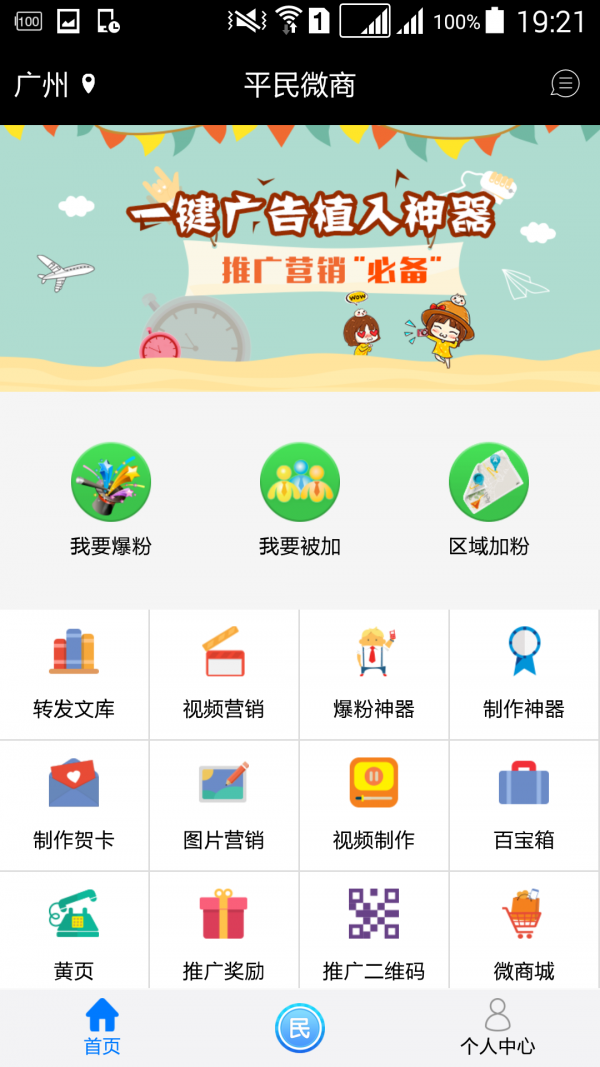The width and height of the screenshot is (600, 1067).
Task: Open 区域加粉 feature
Action: [489, 498]
